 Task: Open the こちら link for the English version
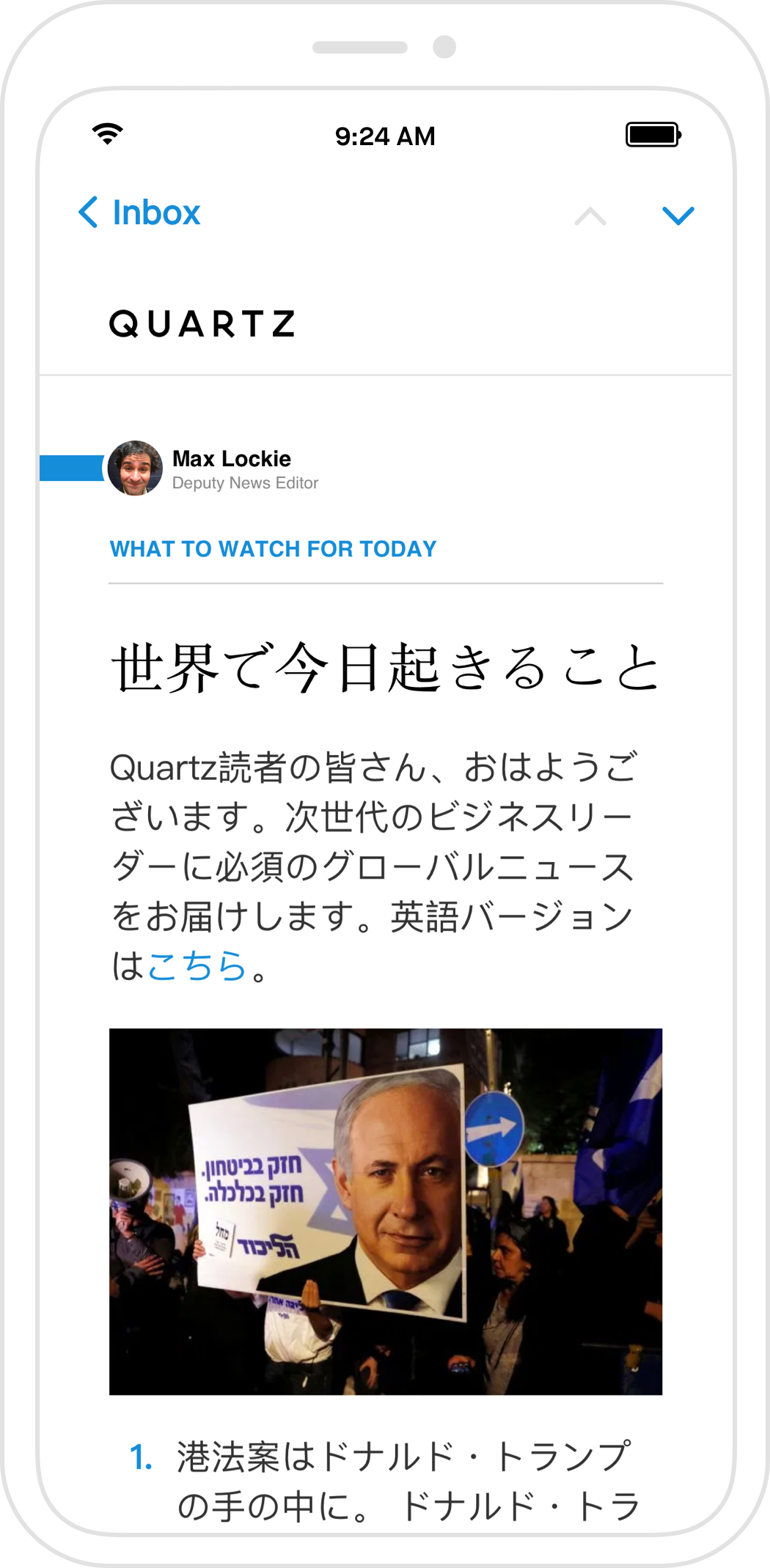(197, 965)
